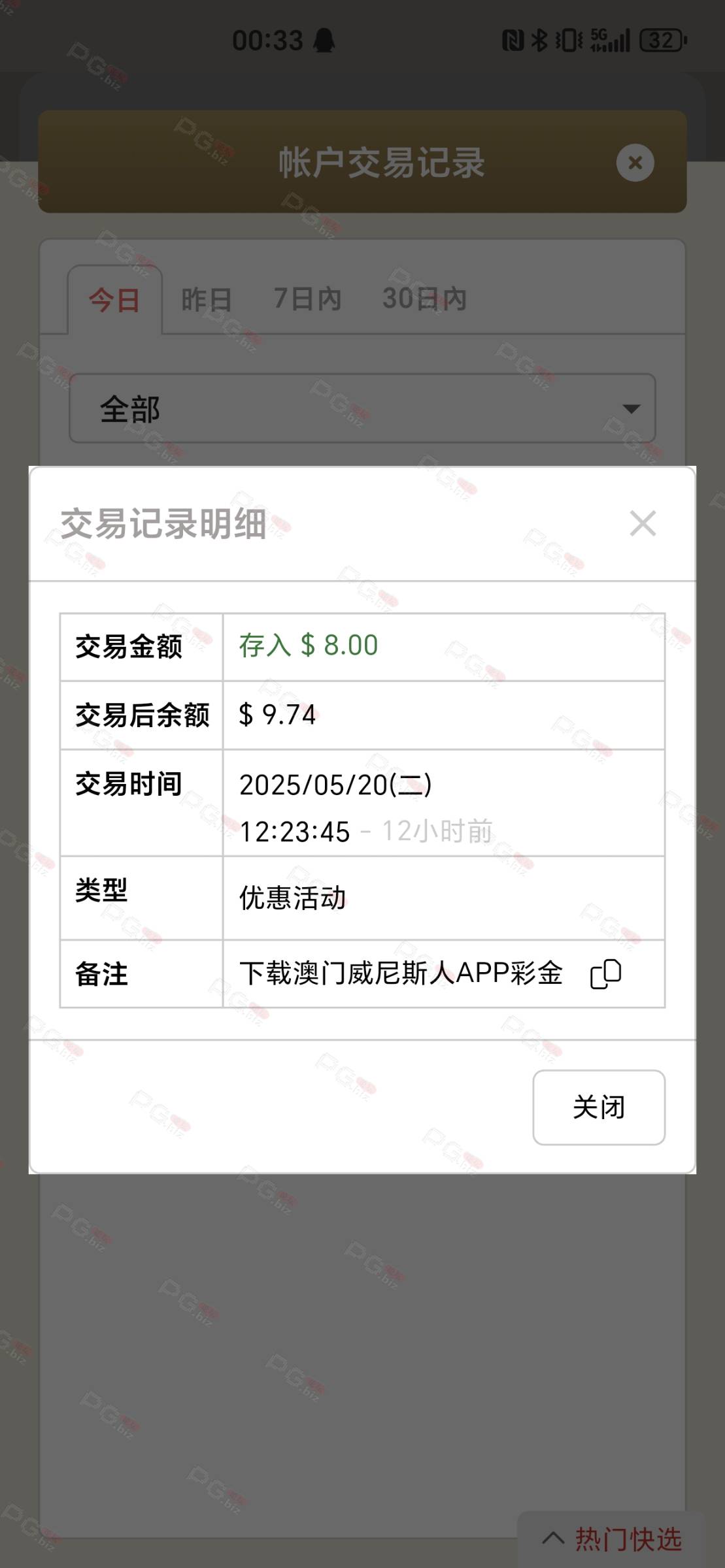Switch to the 30日内 tab
This screenshot has width=725, height=1568.
424,299
